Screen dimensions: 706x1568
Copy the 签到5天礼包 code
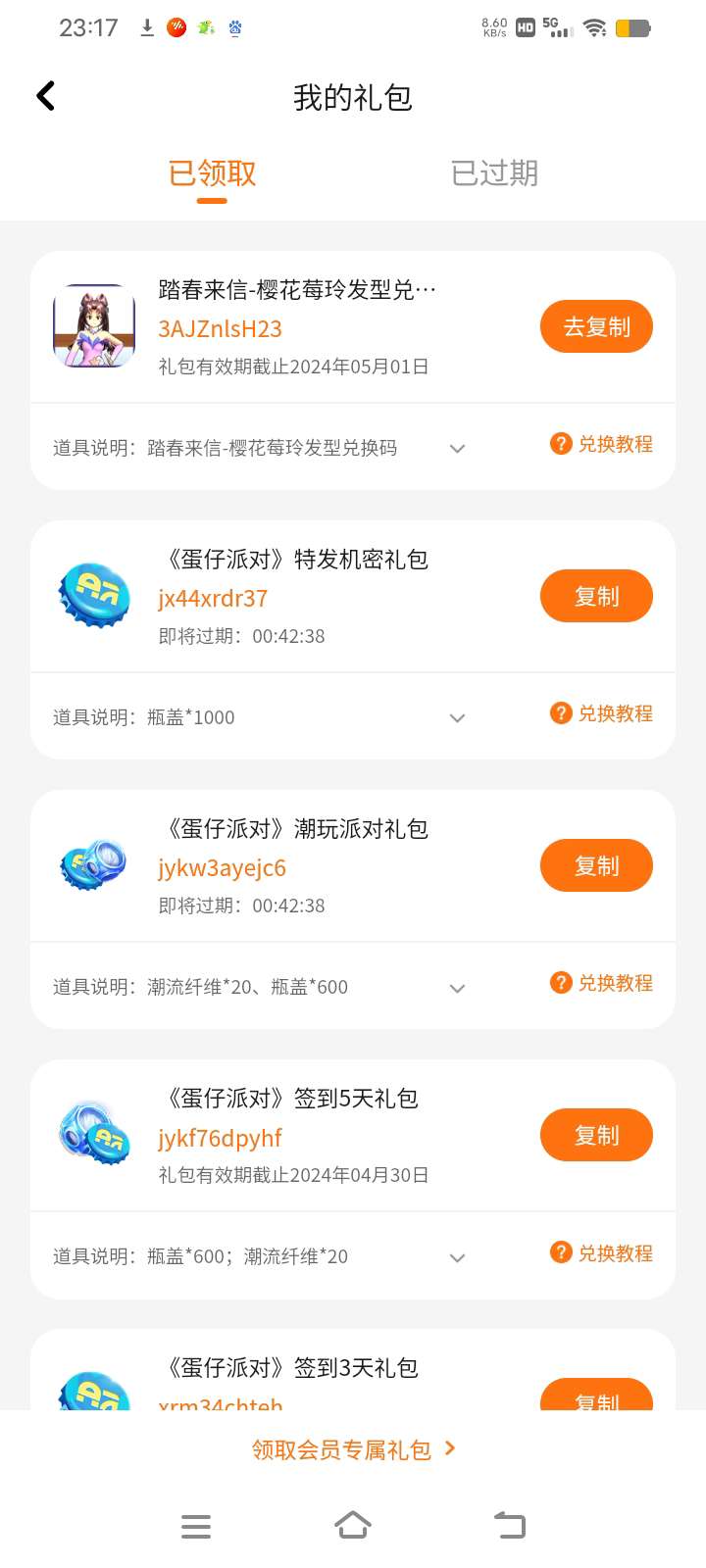point(596,1136)
